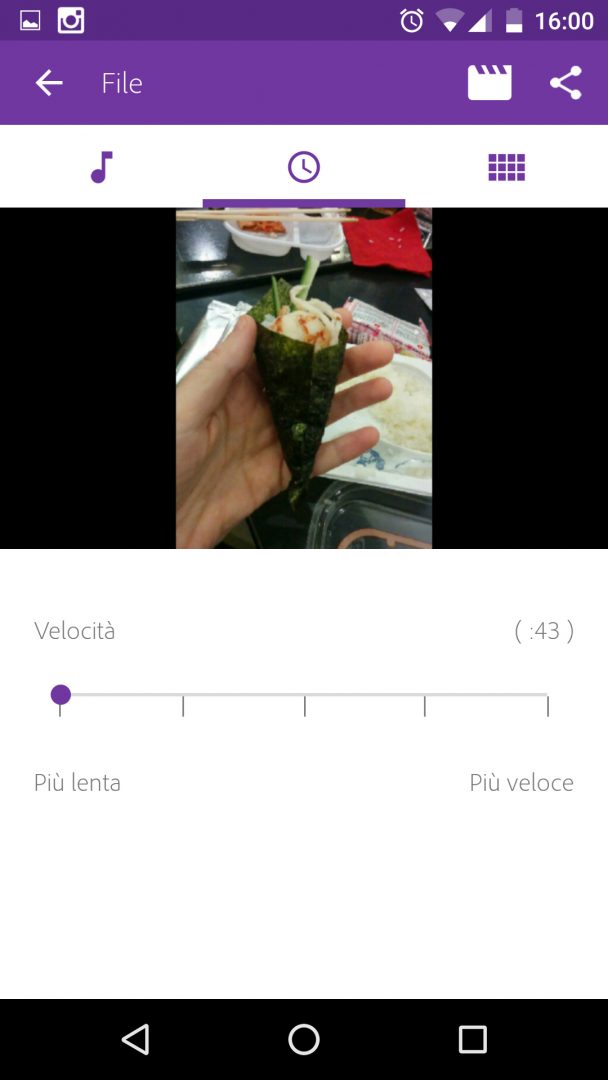Open the grid layout tab
Screen dimensions: 608x1080
[506, 167]
